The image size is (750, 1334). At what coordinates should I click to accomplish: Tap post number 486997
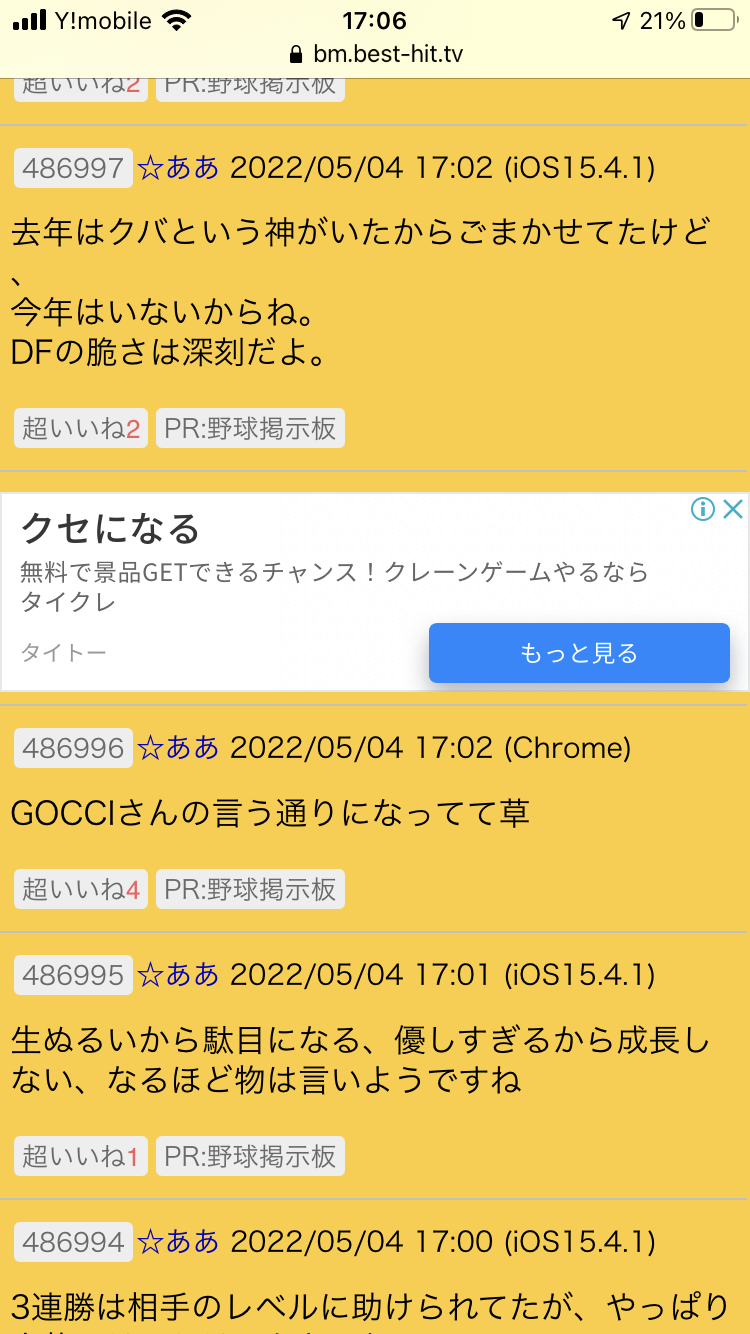tap(73, 167)
